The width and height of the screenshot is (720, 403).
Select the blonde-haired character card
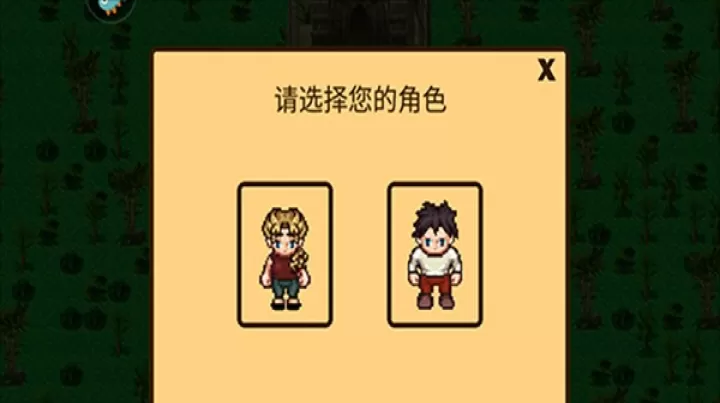pyautogui.click(x=284, y=255)
